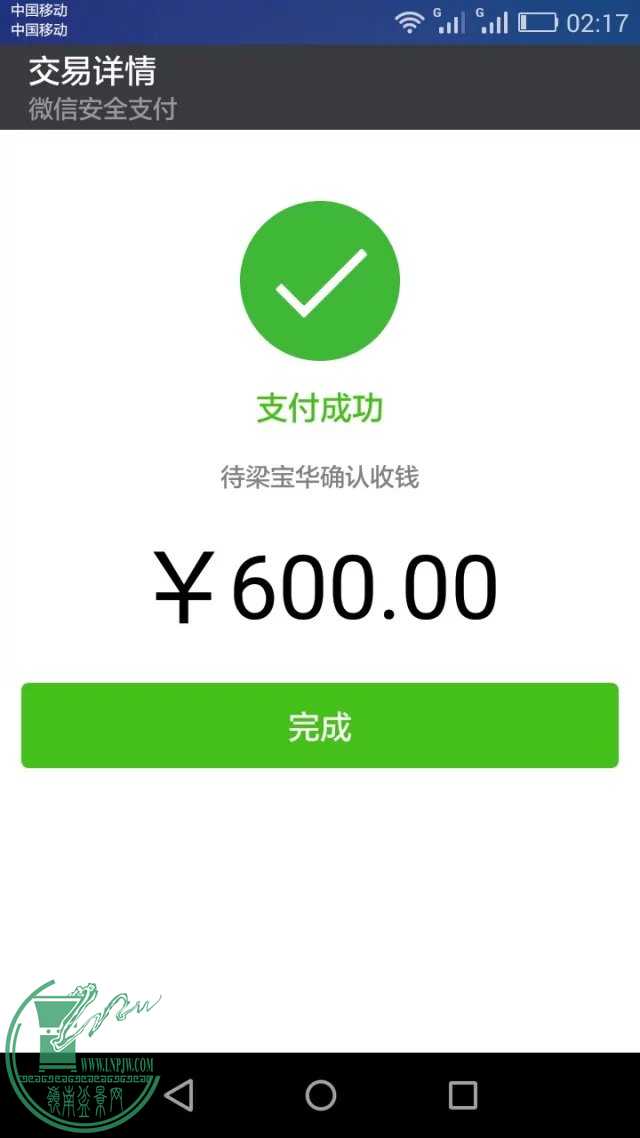Viewport: 640px width, 1138px height.
Task: Open the recent apps view
Action: click(x=462, y=1095)
